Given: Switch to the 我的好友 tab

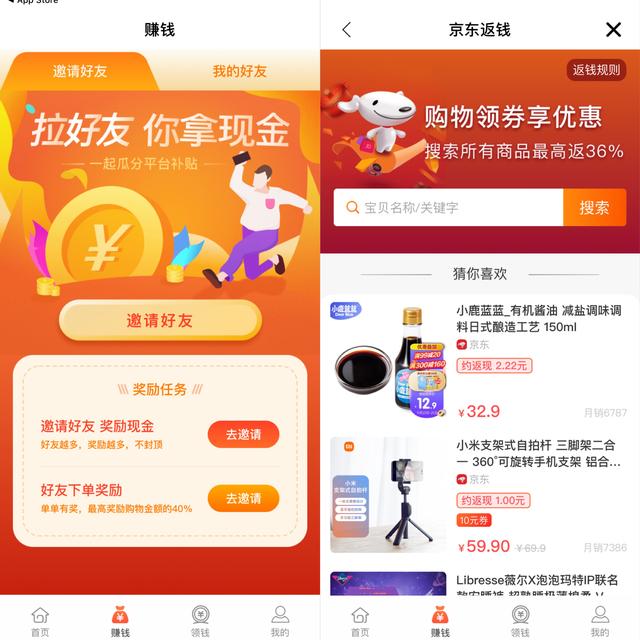Looking at the screenshot, I should pyautogui.click(x=239, y=72).
